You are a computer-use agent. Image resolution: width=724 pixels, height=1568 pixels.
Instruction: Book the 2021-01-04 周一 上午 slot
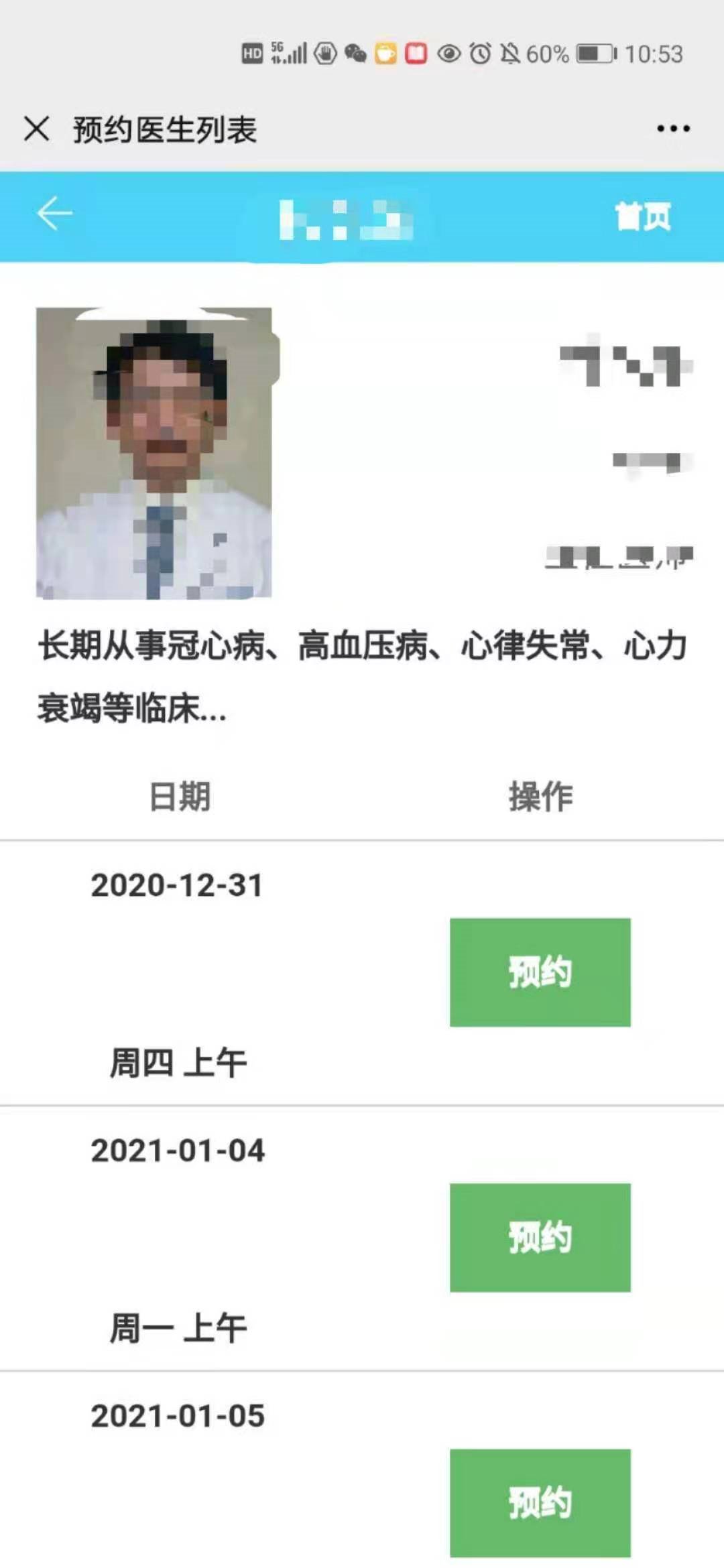pos(540,1237)
